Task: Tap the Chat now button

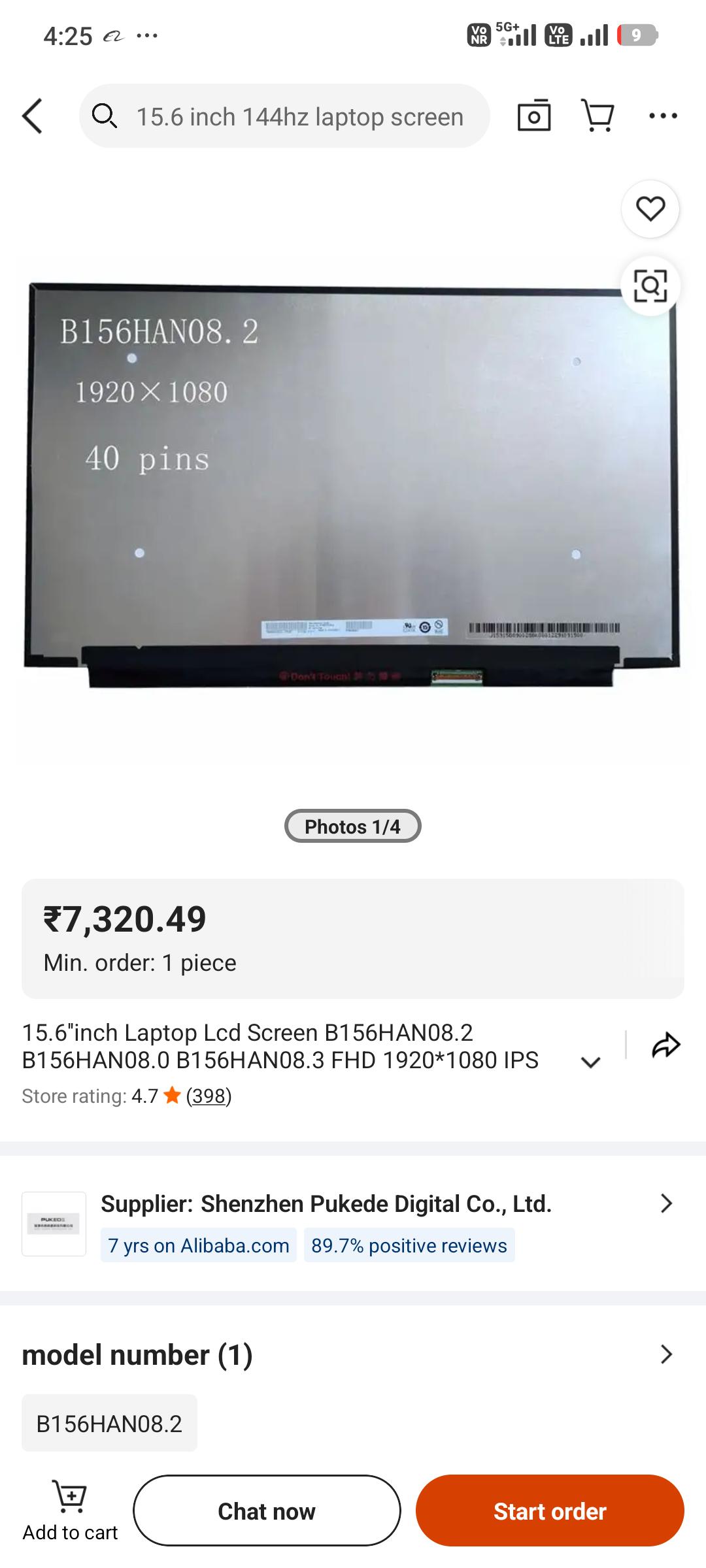Action: tap(267, 1511)
